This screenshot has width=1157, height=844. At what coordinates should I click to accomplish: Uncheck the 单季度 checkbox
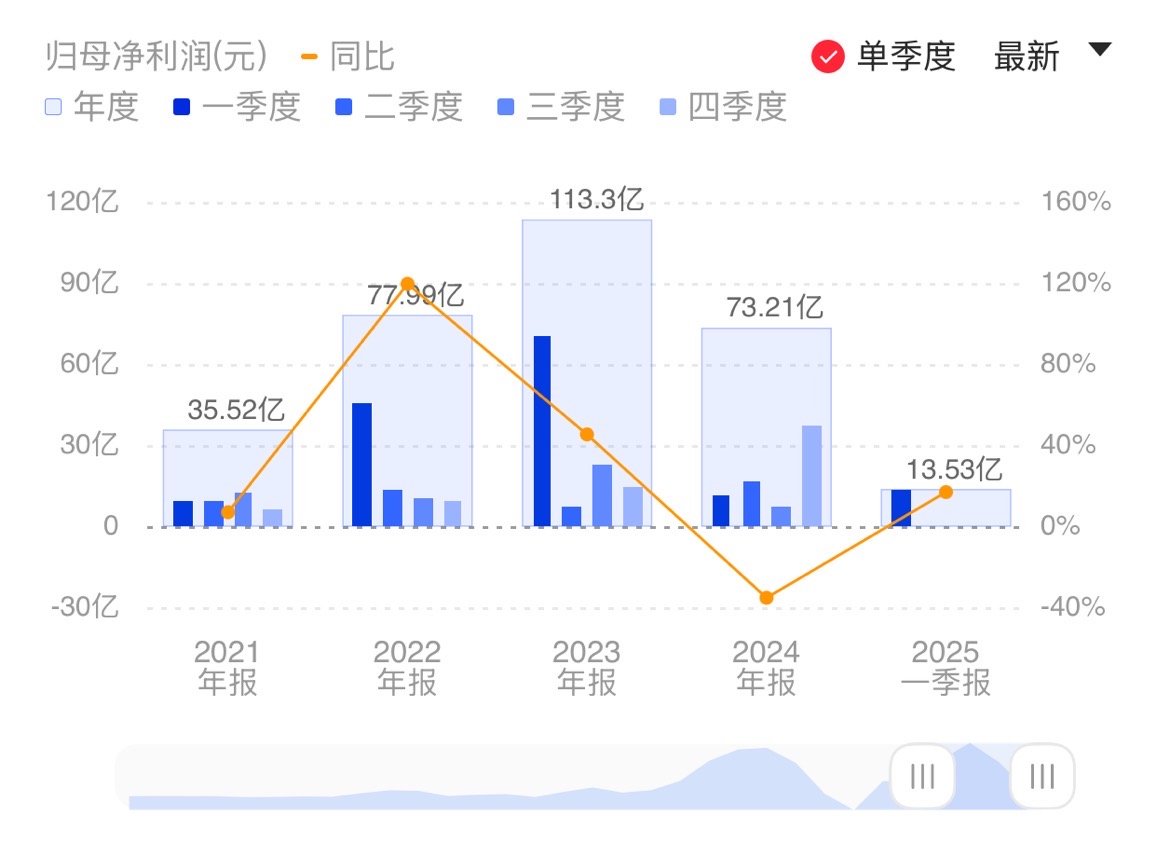click(x=828, y=56)
